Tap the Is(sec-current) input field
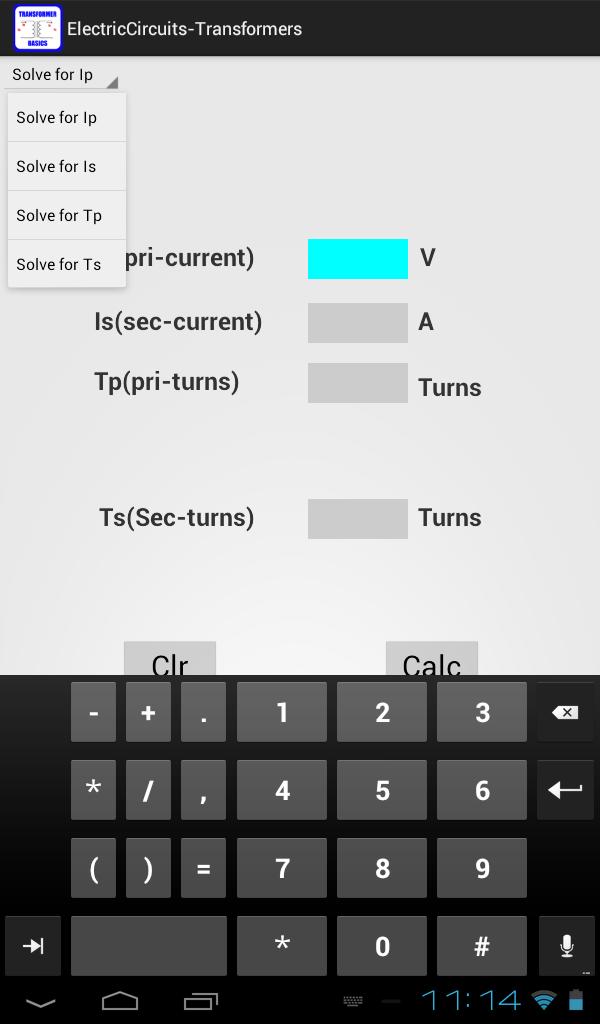600x1024 pixels. 357,323
